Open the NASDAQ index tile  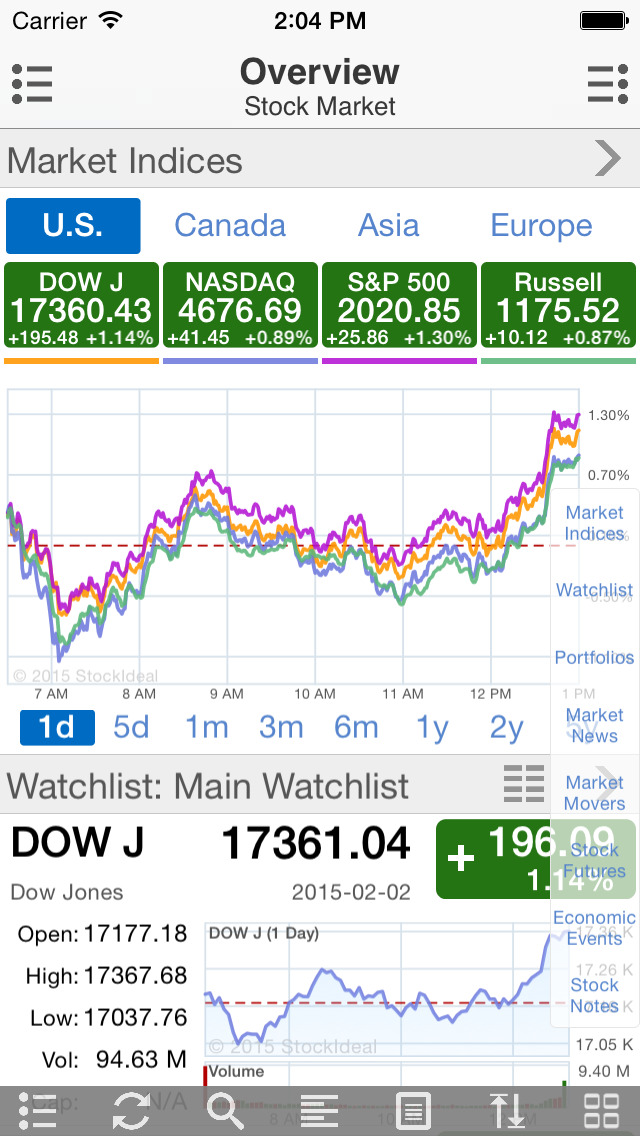coord(240,307)
